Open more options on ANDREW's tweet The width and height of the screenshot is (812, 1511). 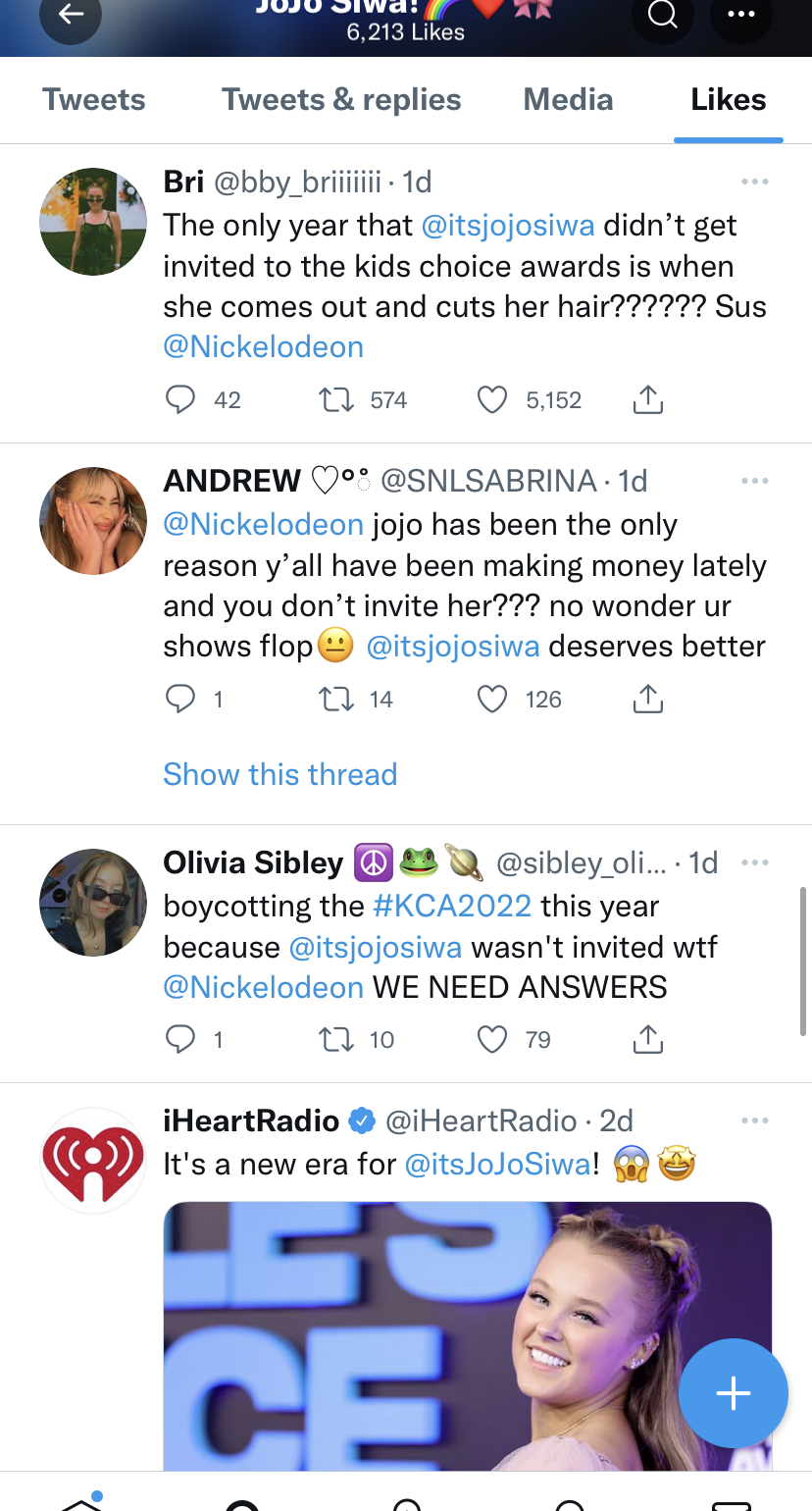pos(755,481)
